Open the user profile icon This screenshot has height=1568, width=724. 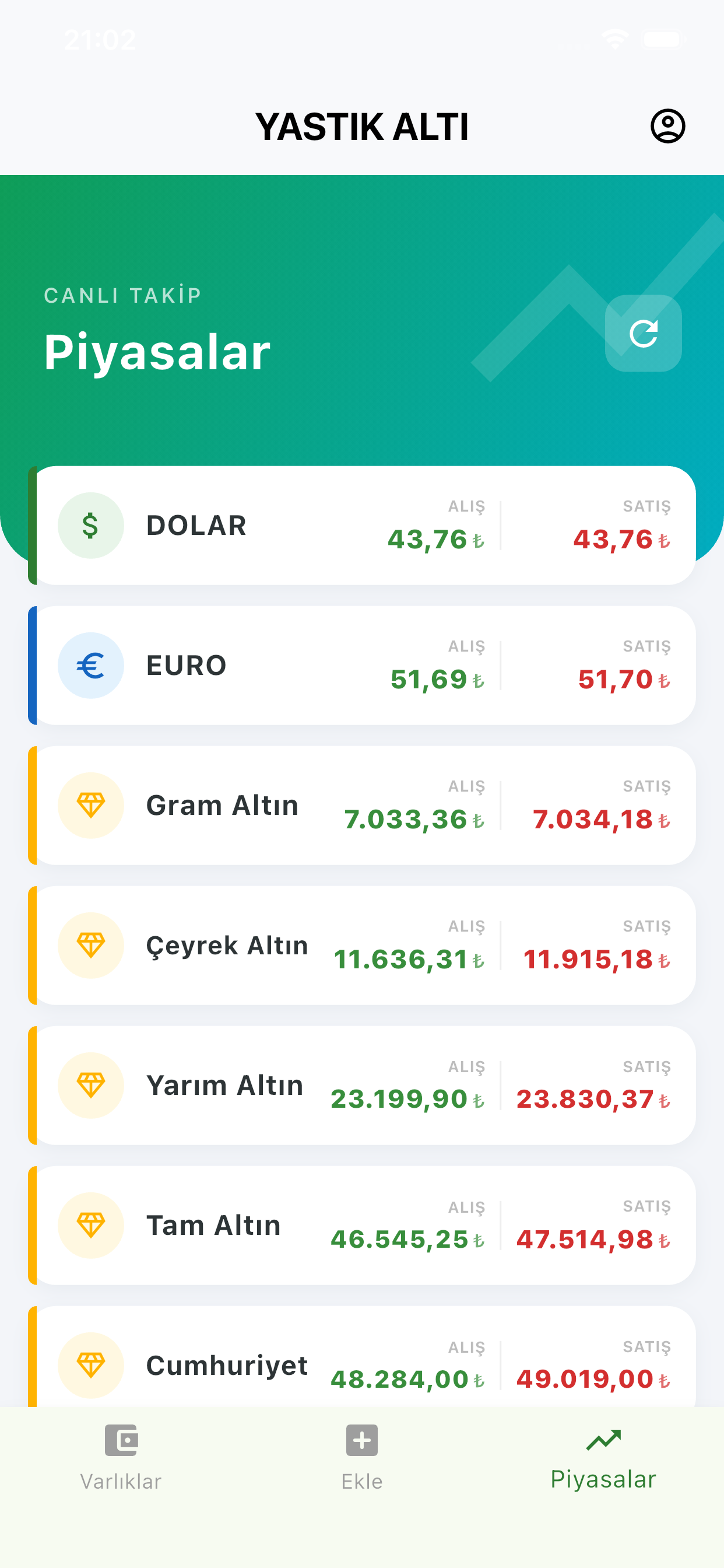(669, 127)
